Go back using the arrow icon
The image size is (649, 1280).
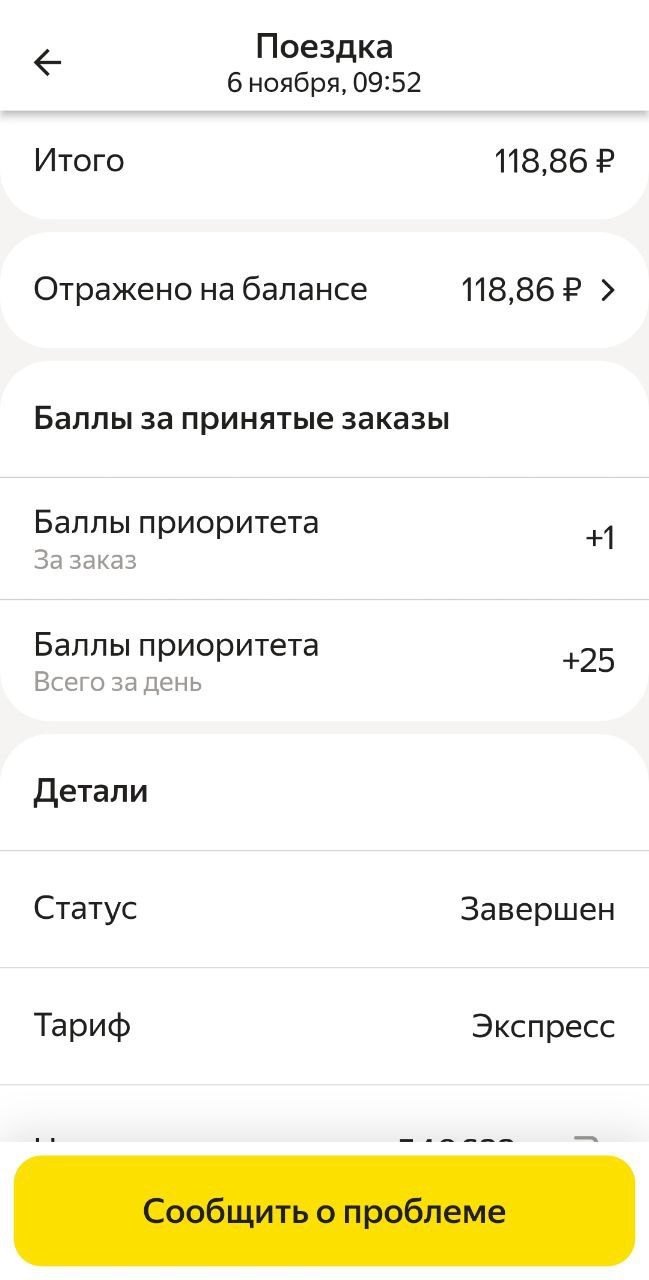[47, 63]
